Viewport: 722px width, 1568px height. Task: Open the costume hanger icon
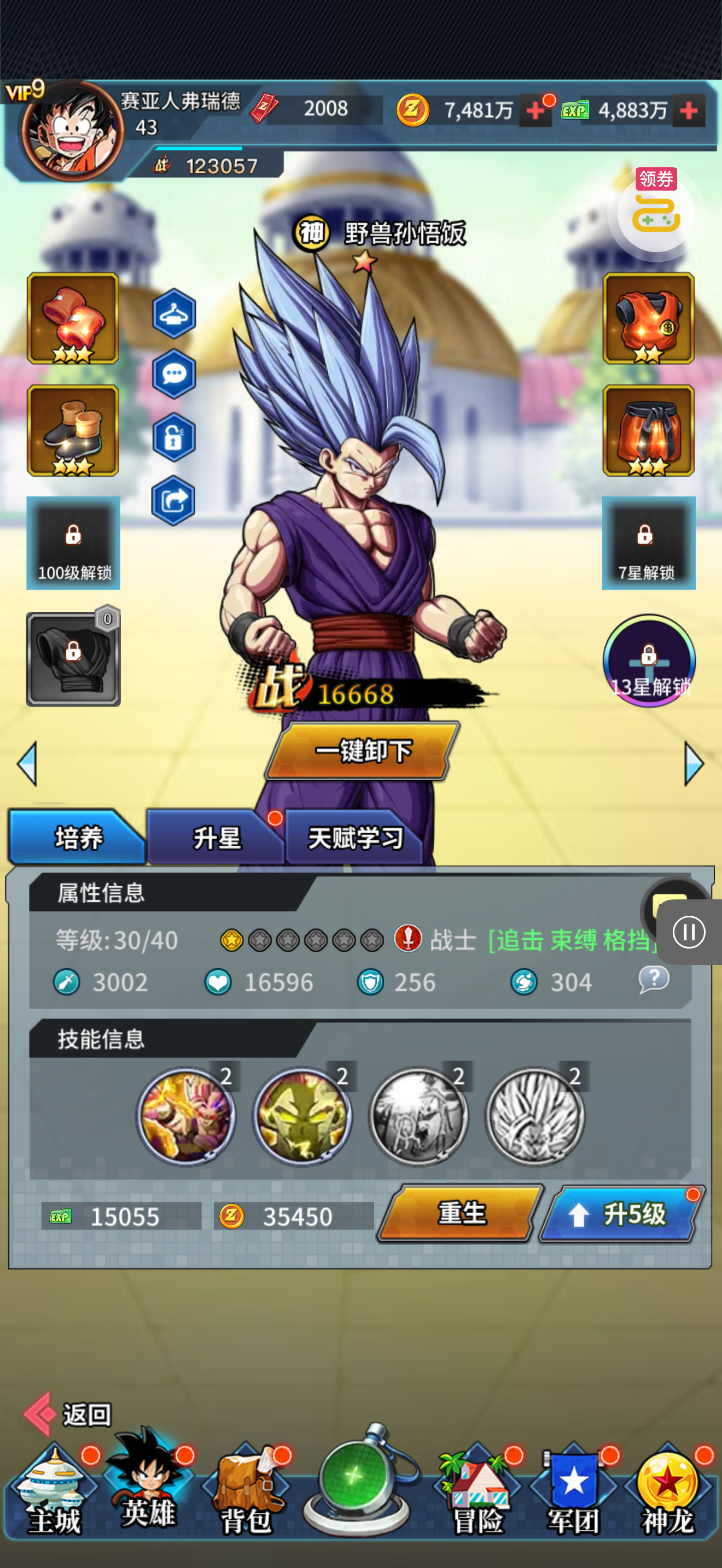[x=174, y=313]
